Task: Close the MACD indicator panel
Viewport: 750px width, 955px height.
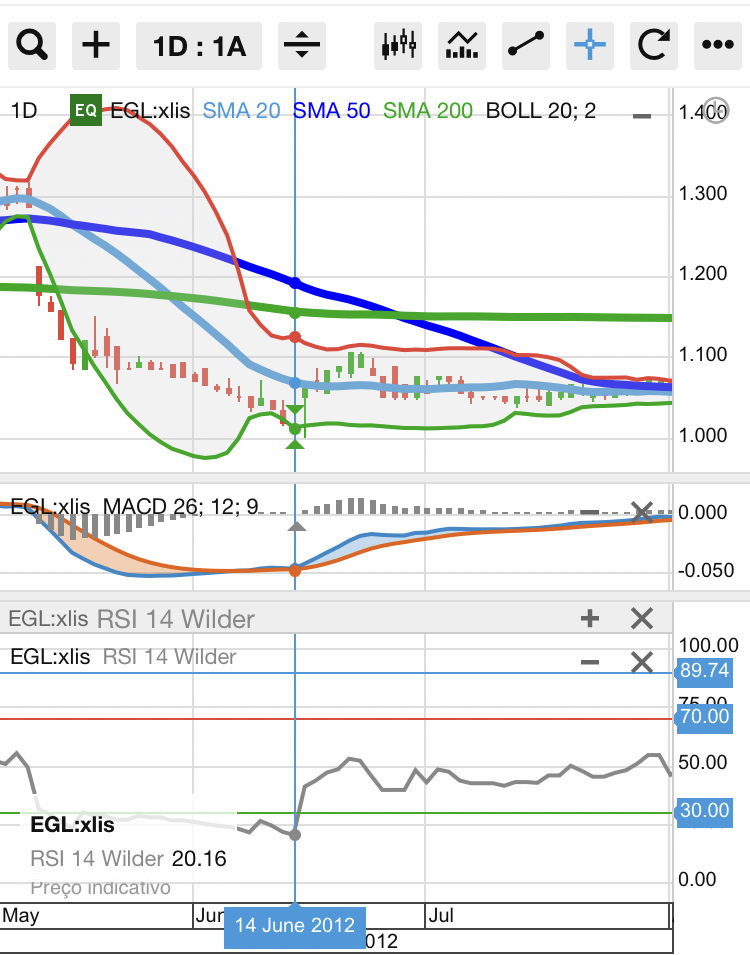Action: tap(642, 513)
